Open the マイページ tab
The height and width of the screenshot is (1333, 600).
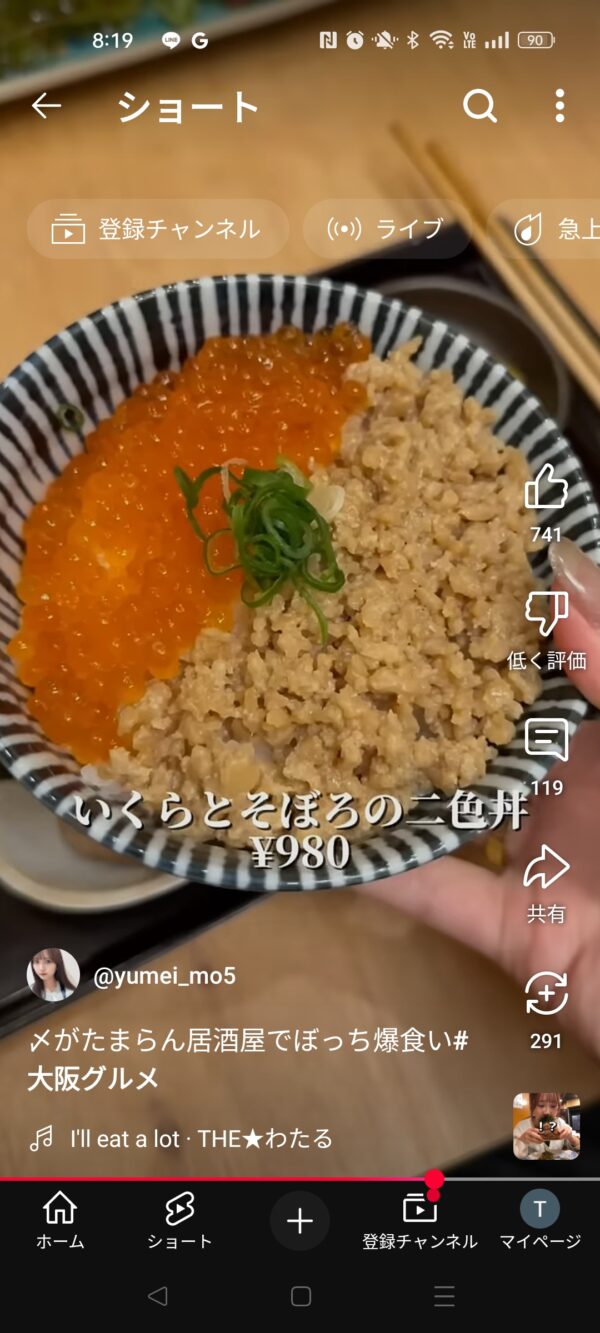(540, 1220)
